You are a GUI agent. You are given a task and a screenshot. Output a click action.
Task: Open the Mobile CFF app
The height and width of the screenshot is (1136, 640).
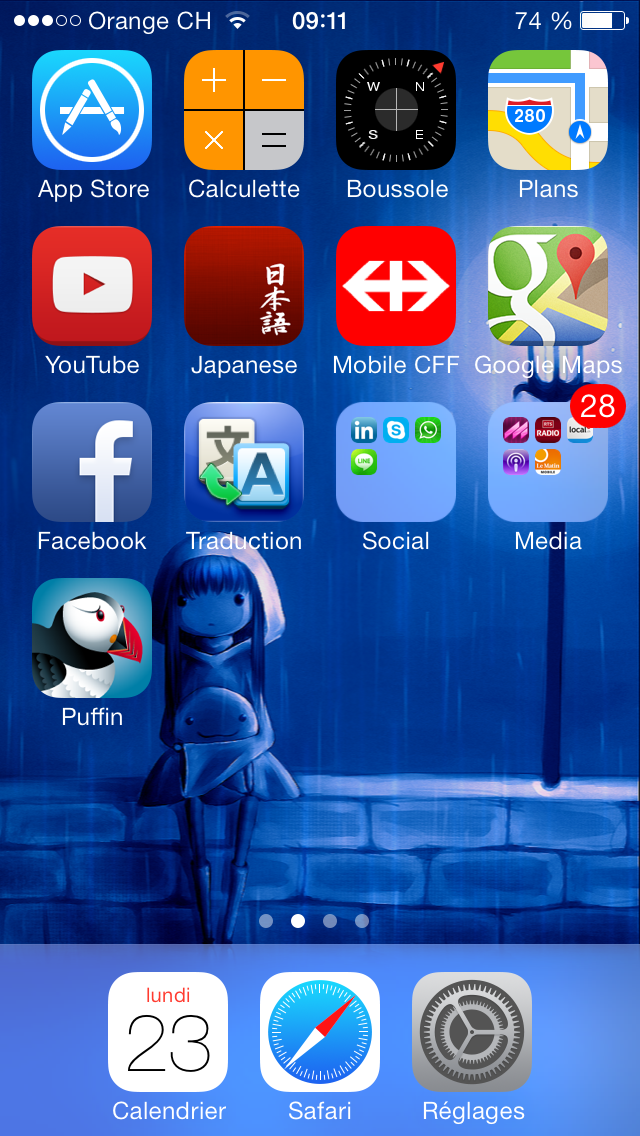[396, 286]
